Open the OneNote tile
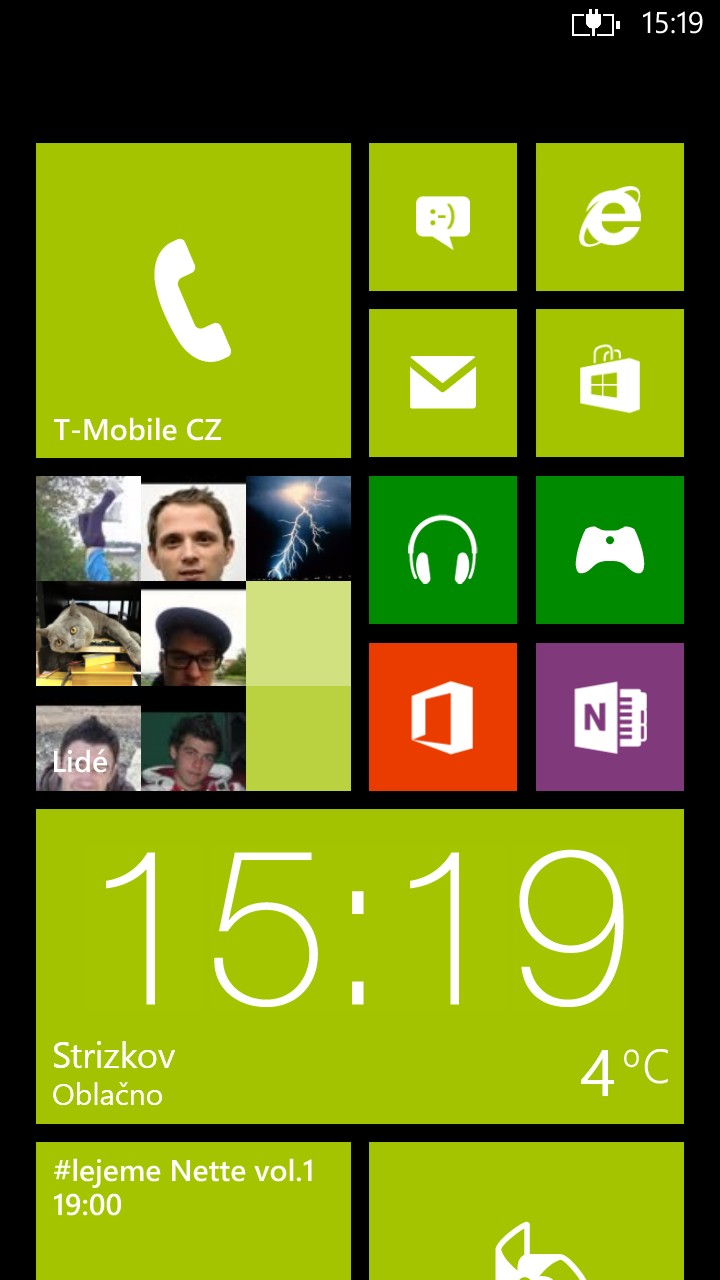 tap(610, 717)
